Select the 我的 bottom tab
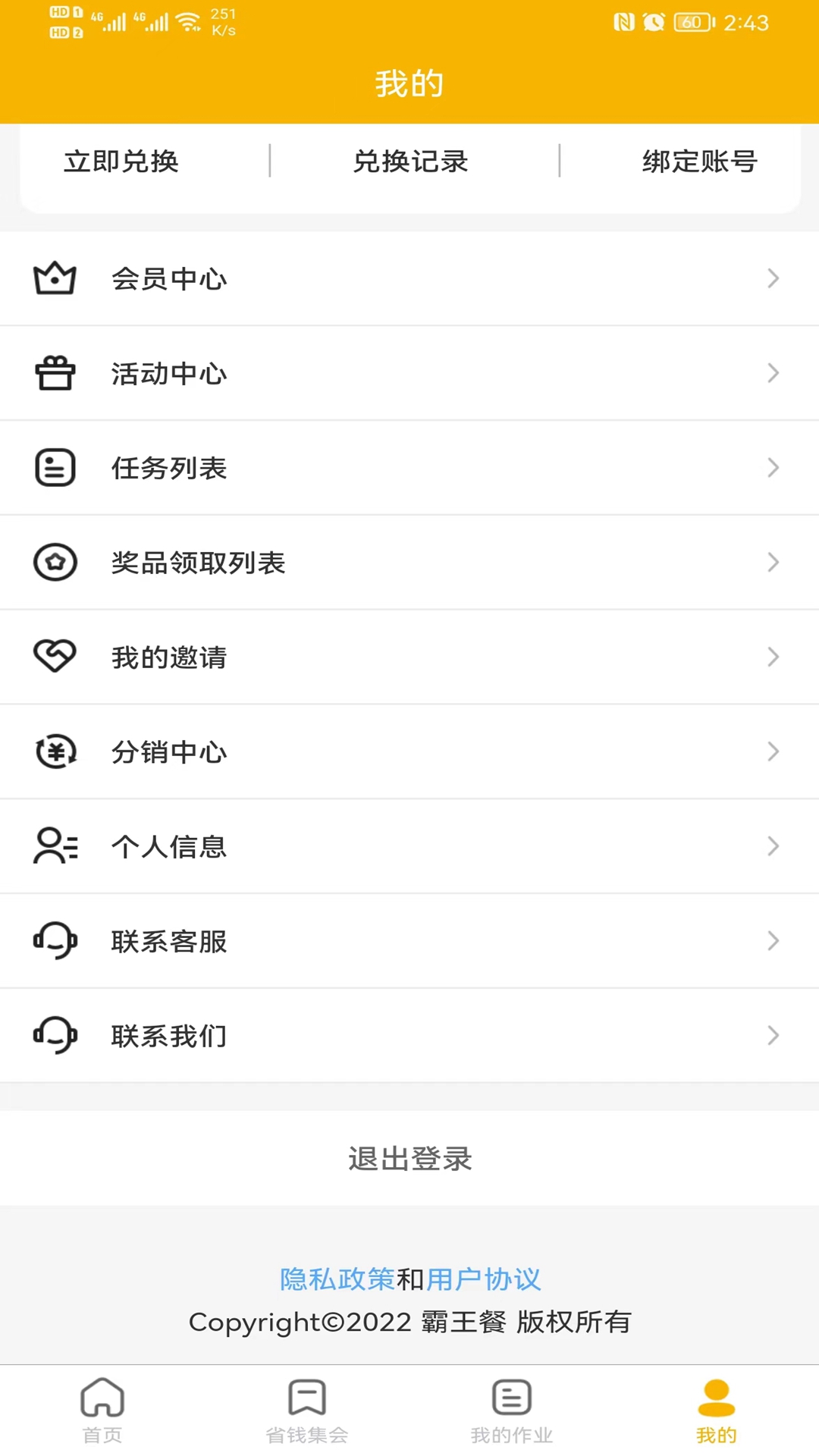 [717, 1410]
